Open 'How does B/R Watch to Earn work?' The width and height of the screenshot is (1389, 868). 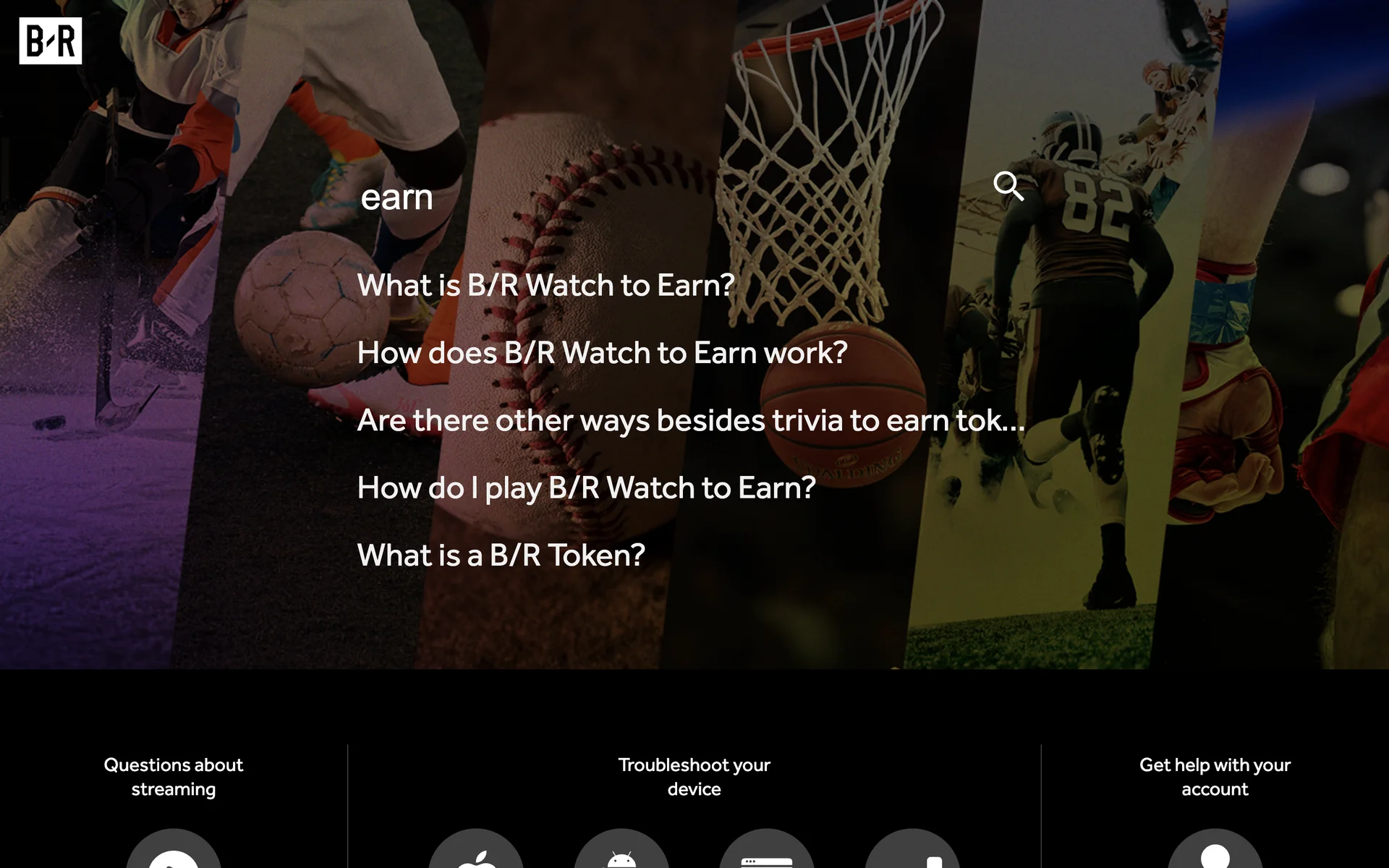[x=602, y=353]
